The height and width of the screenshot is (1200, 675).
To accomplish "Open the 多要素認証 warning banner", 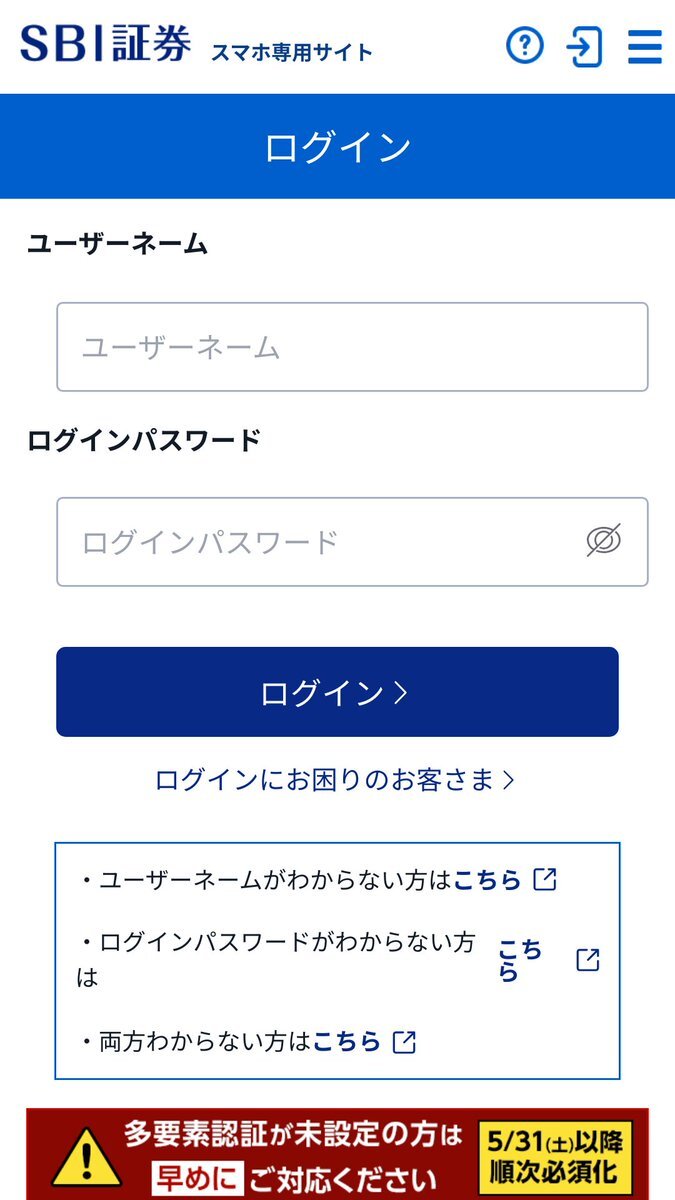I will 337,1154.
